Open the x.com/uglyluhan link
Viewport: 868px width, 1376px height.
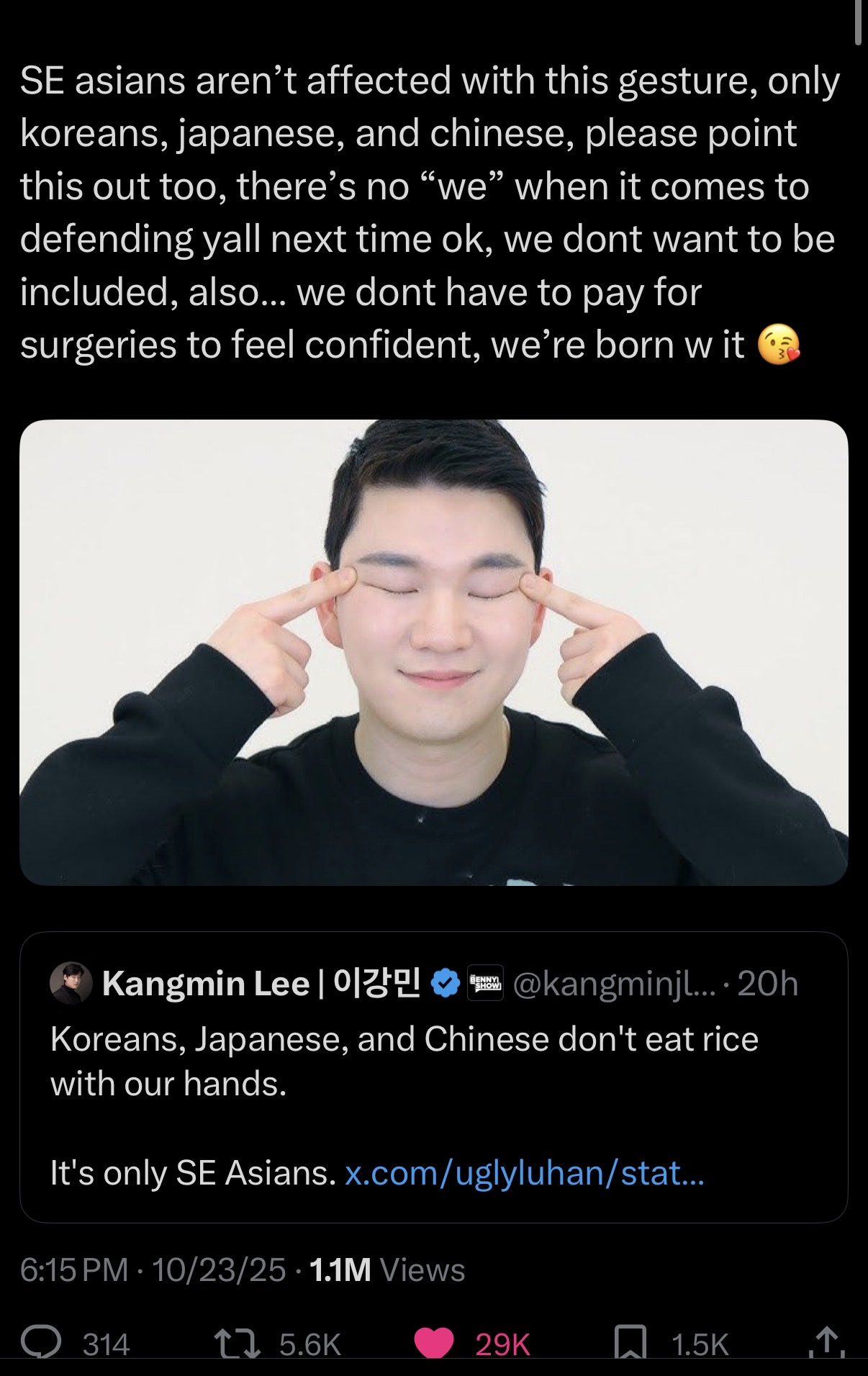click(525, 1173)
